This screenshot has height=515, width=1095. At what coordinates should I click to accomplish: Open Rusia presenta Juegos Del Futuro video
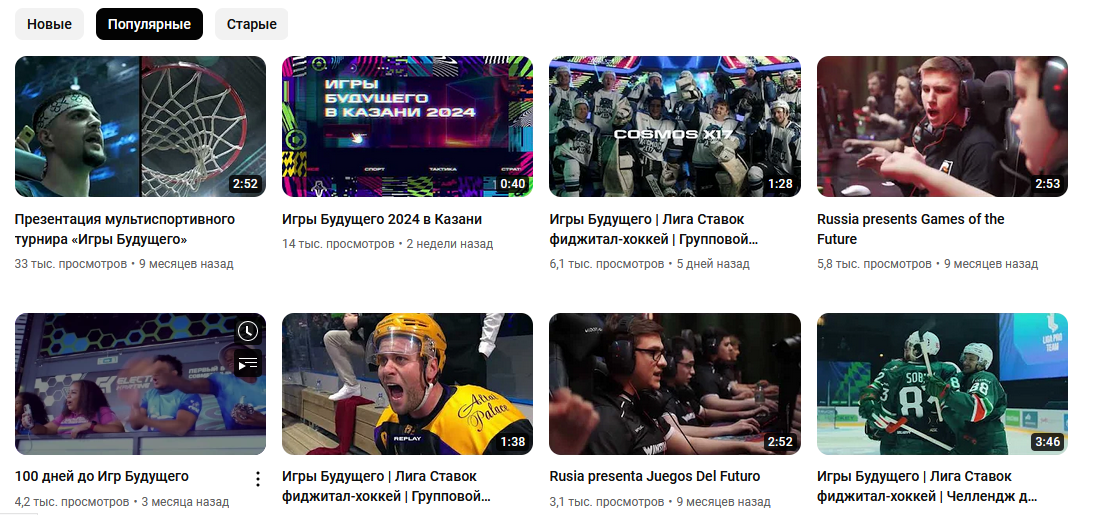tap(675, 384)
